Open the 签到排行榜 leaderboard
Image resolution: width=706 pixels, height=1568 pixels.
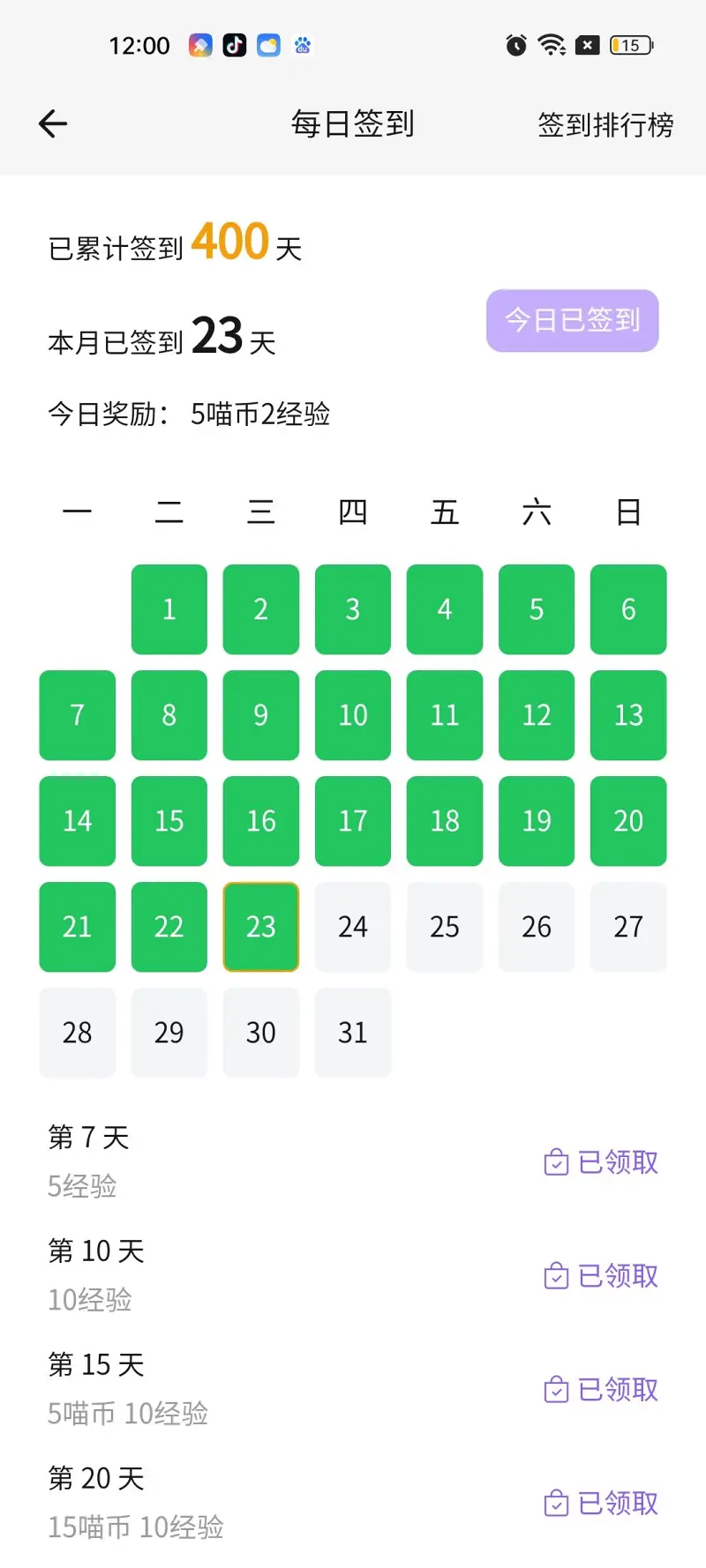pyautogui.click(x=605, y=125)
